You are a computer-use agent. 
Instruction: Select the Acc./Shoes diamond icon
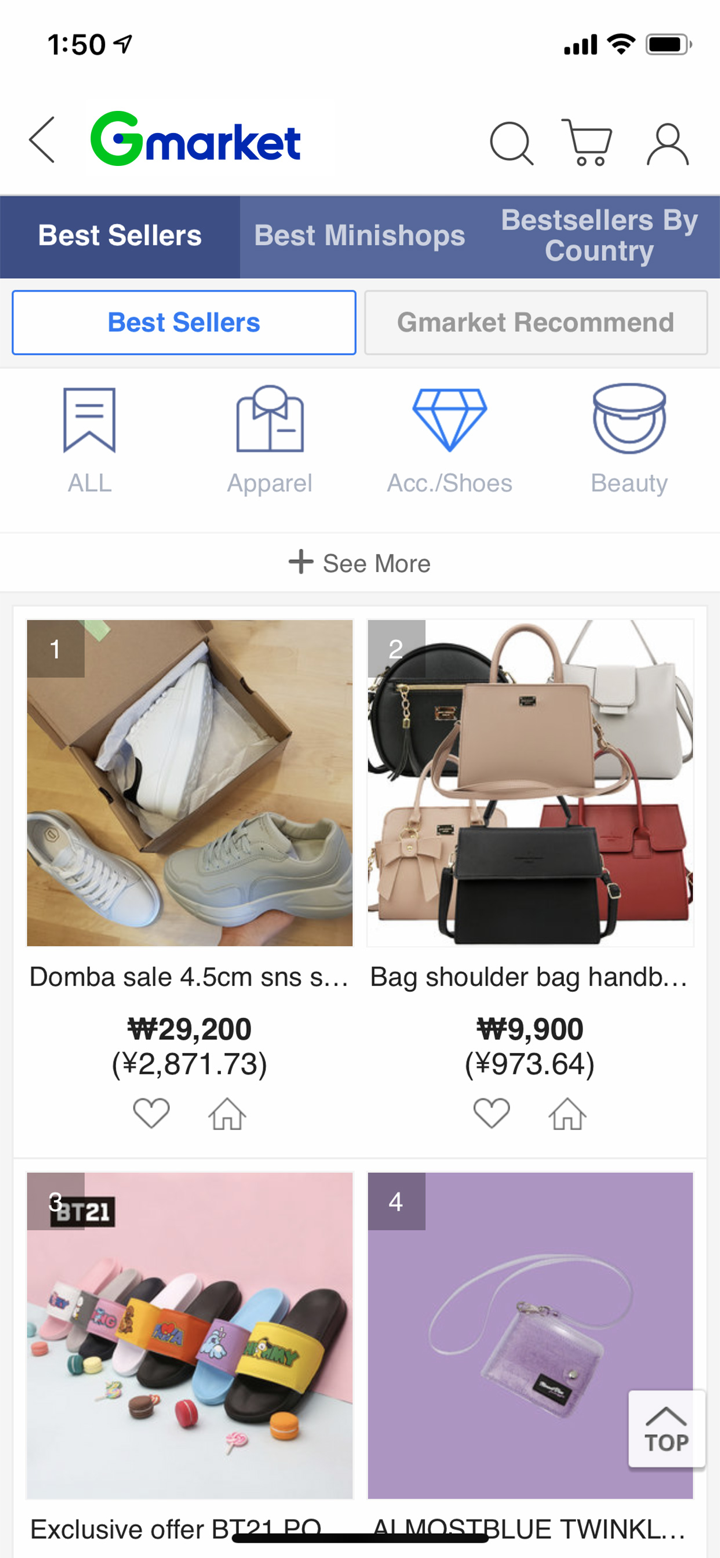coord(449,425)
